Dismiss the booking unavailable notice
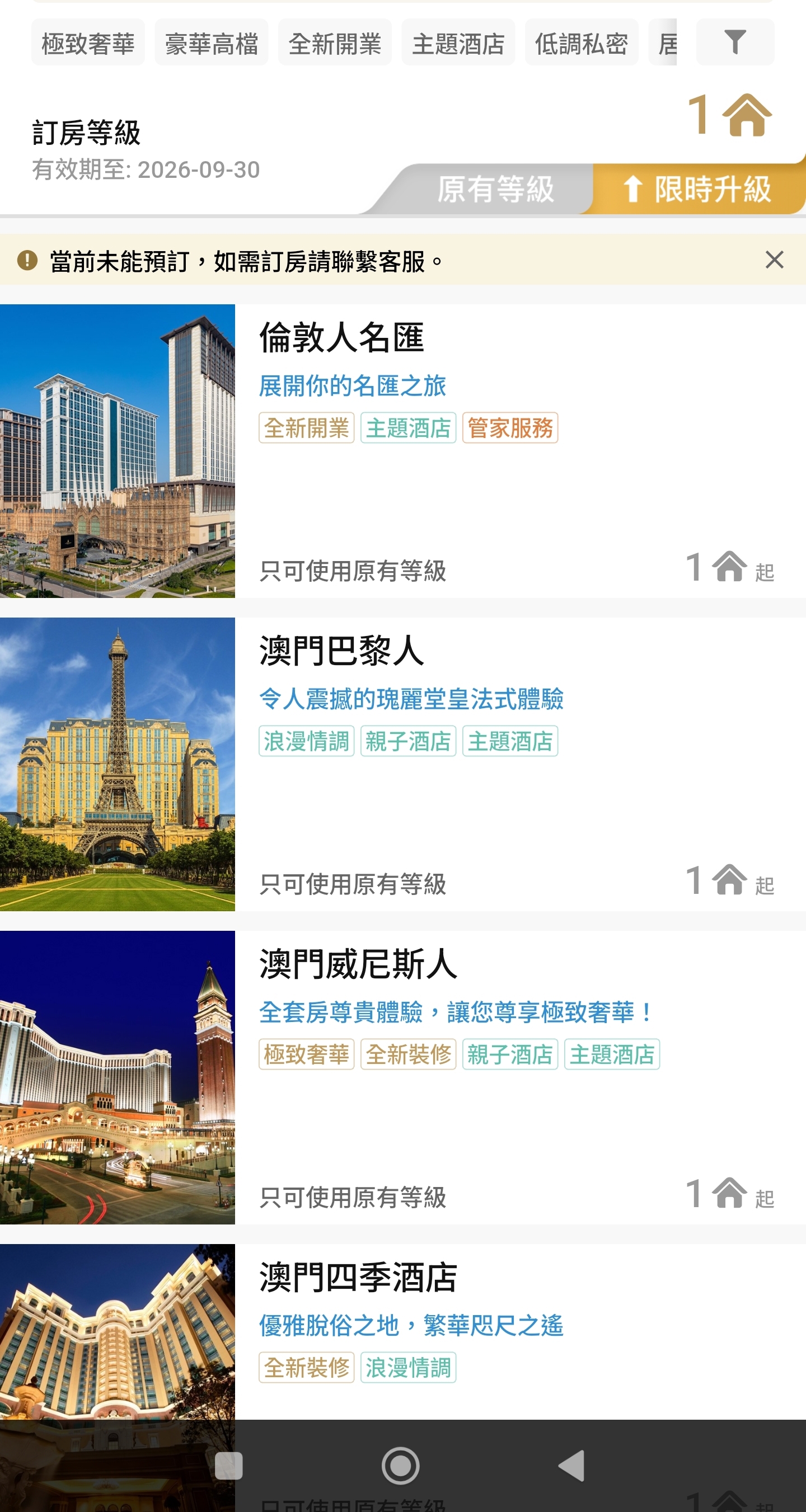Viewport: 806px width, 1512px height. (774, 260)
